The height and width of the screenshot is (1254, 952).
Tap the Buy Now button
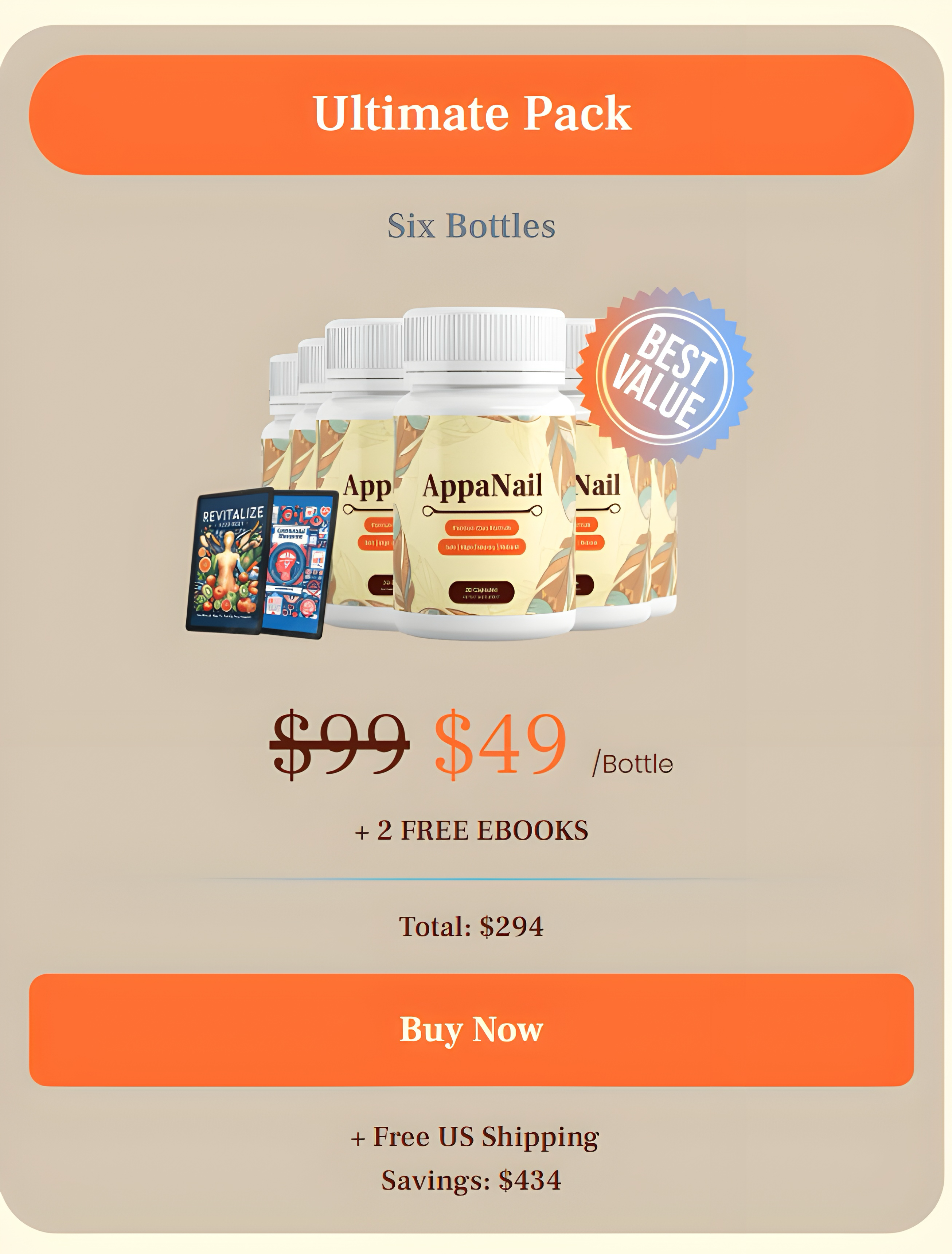[x=471, y=1029]
